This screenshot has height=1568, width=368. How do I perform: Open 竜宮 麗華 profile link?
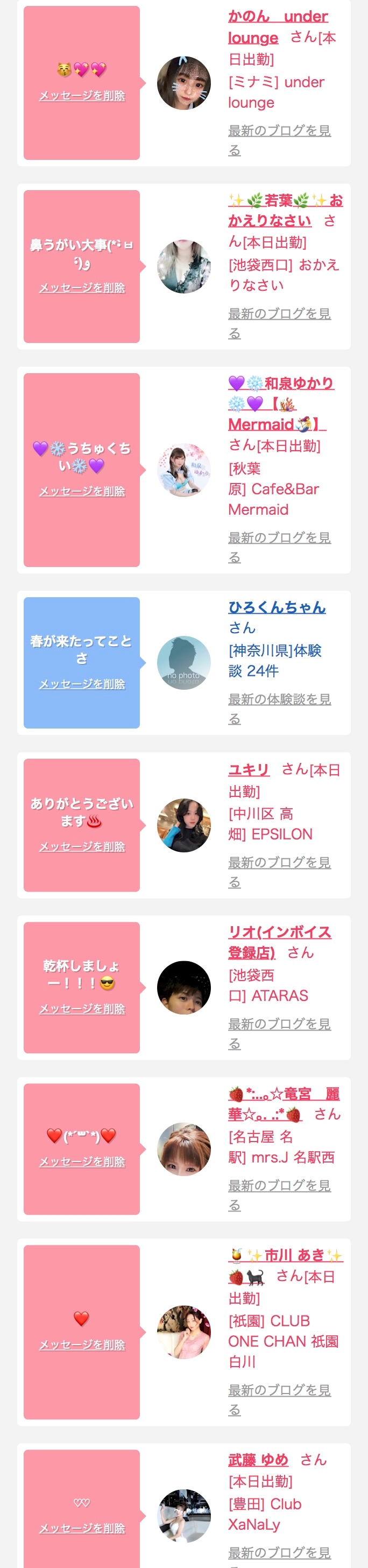pos(284,1095)
